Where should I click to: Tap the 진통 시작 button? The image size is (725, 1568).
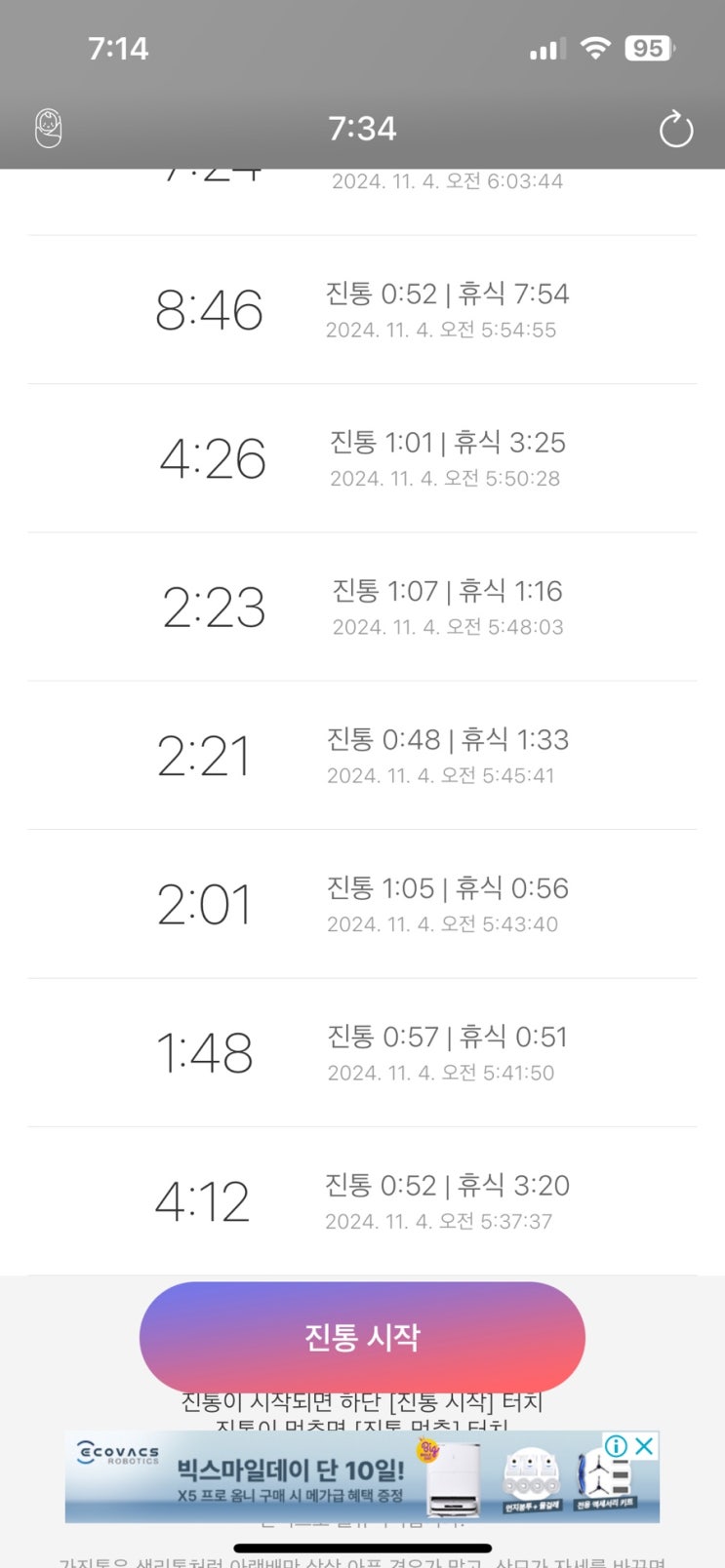point(362,1337)
